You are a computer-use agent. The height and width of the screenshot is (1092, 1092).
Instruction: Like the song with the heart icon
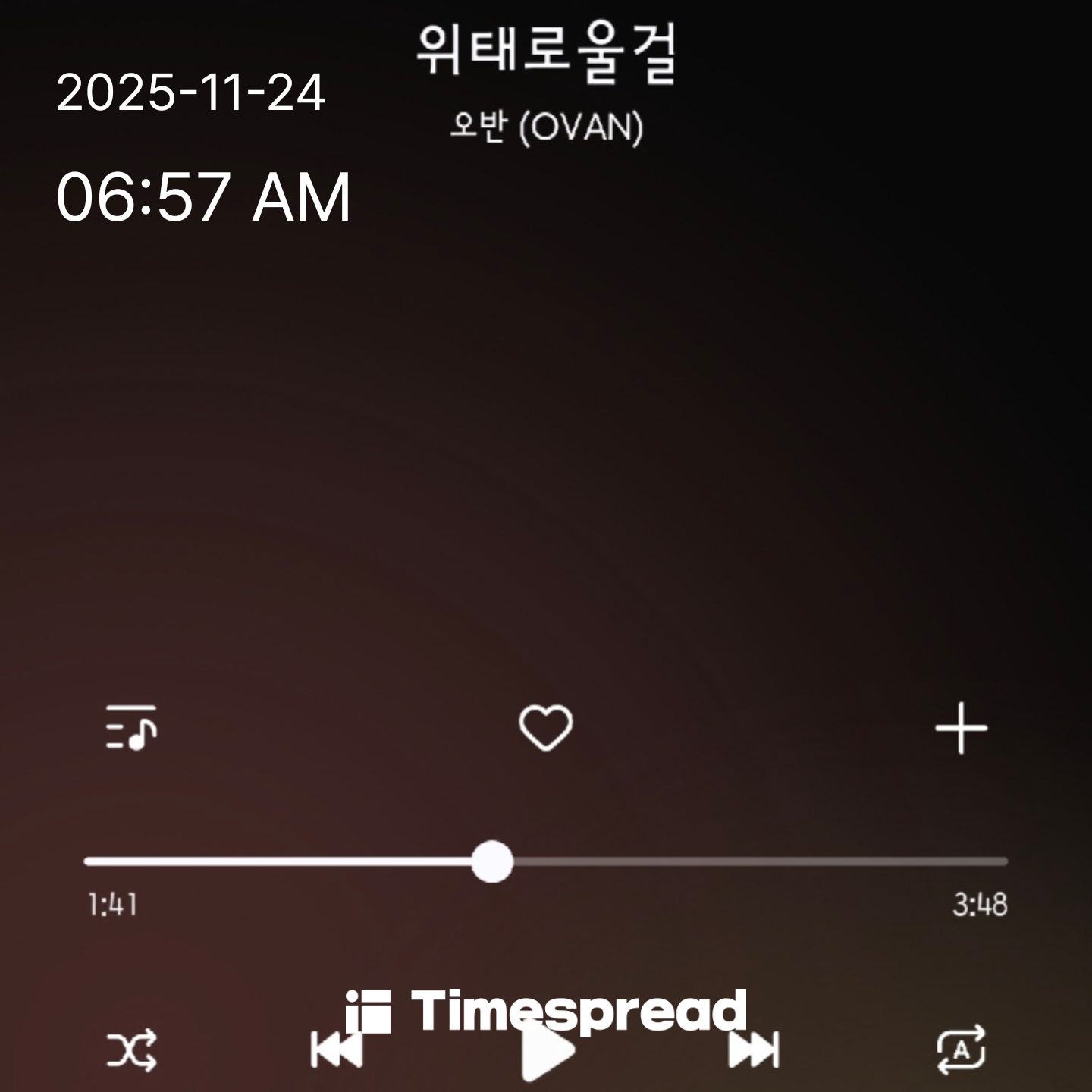[x=545, y=728]
